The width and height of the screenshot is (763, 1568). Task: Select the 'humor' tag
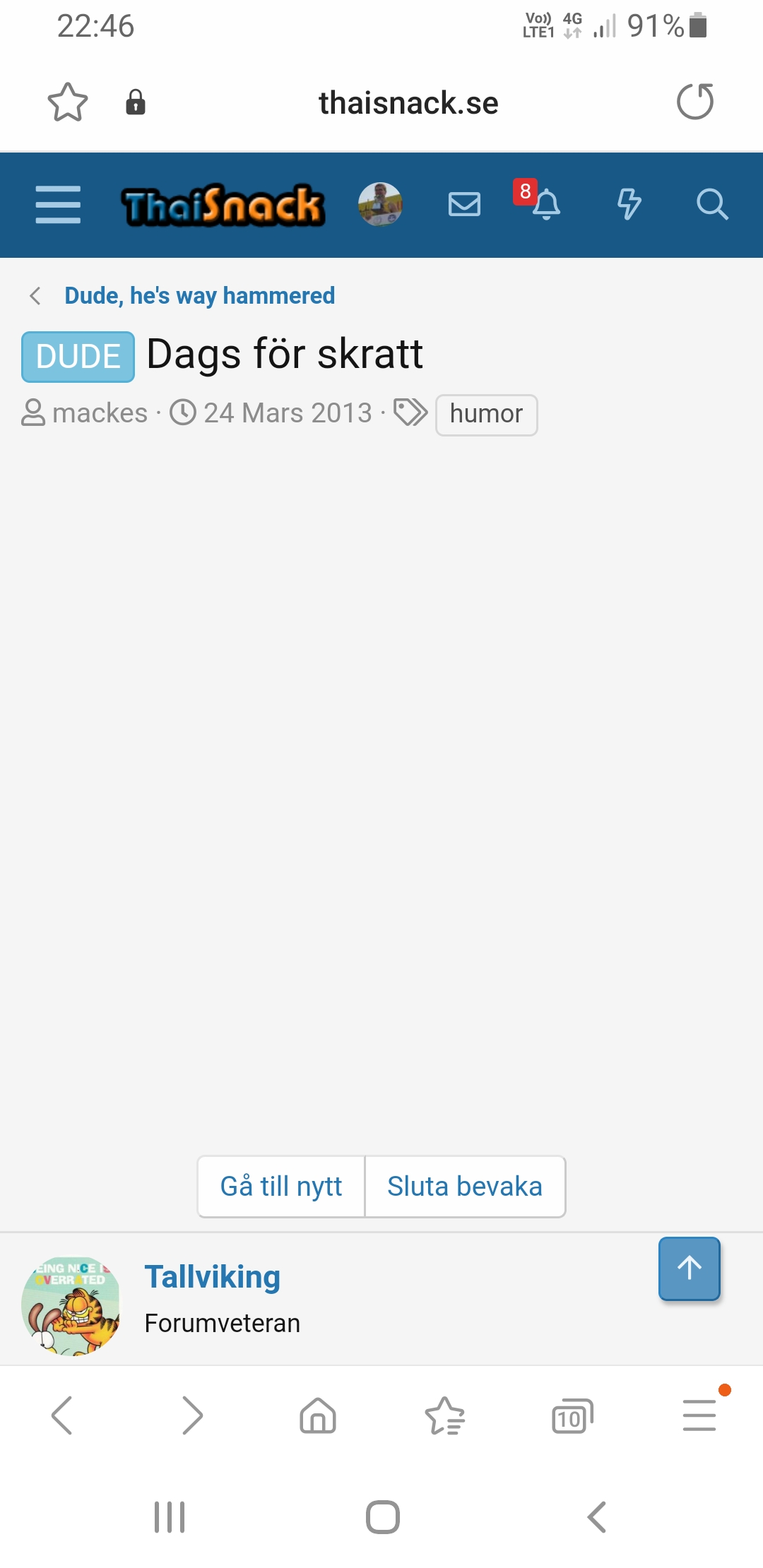click(x=486, y=415)
